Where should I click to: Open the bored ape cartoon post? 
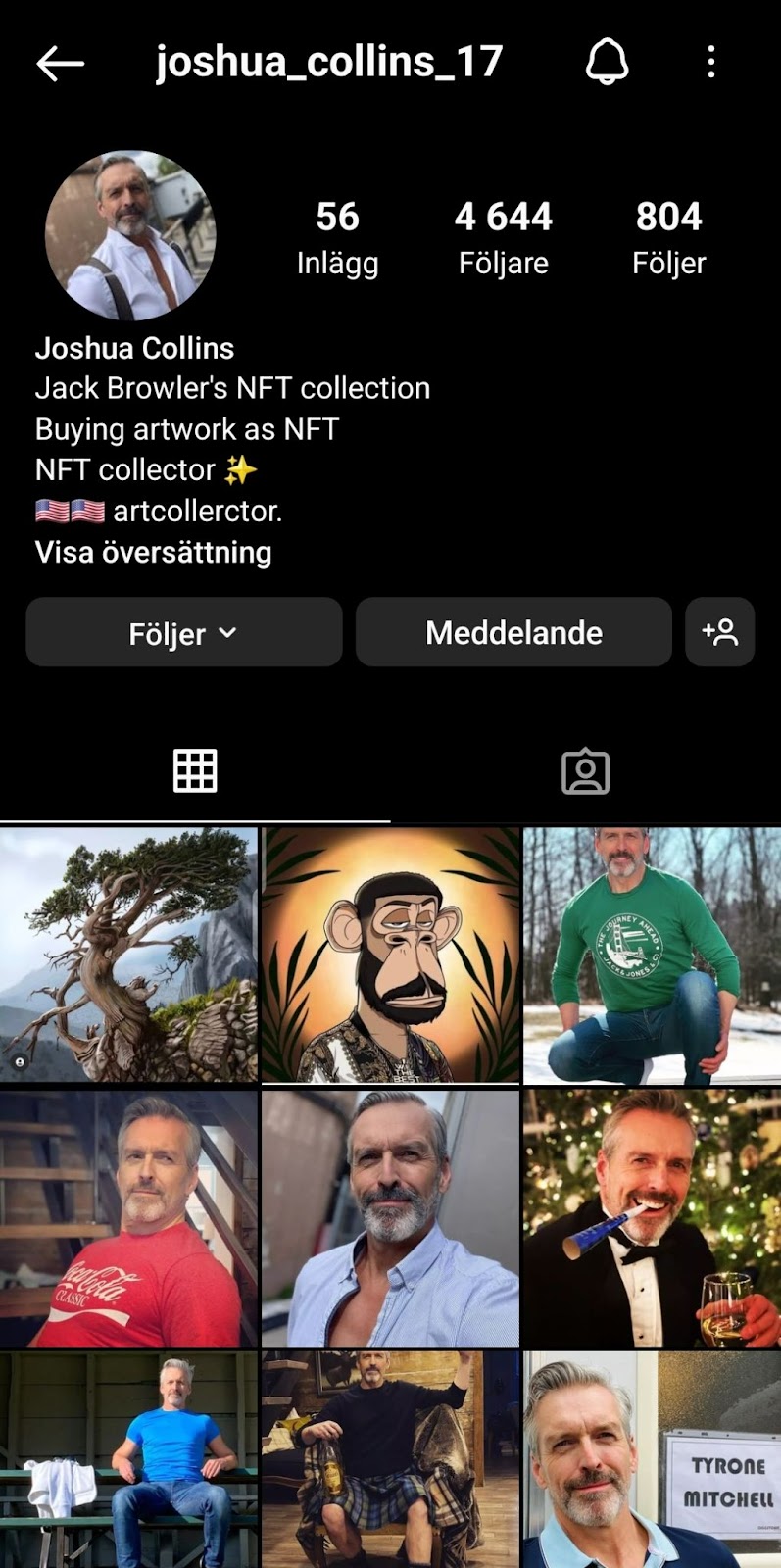(390, 955)
